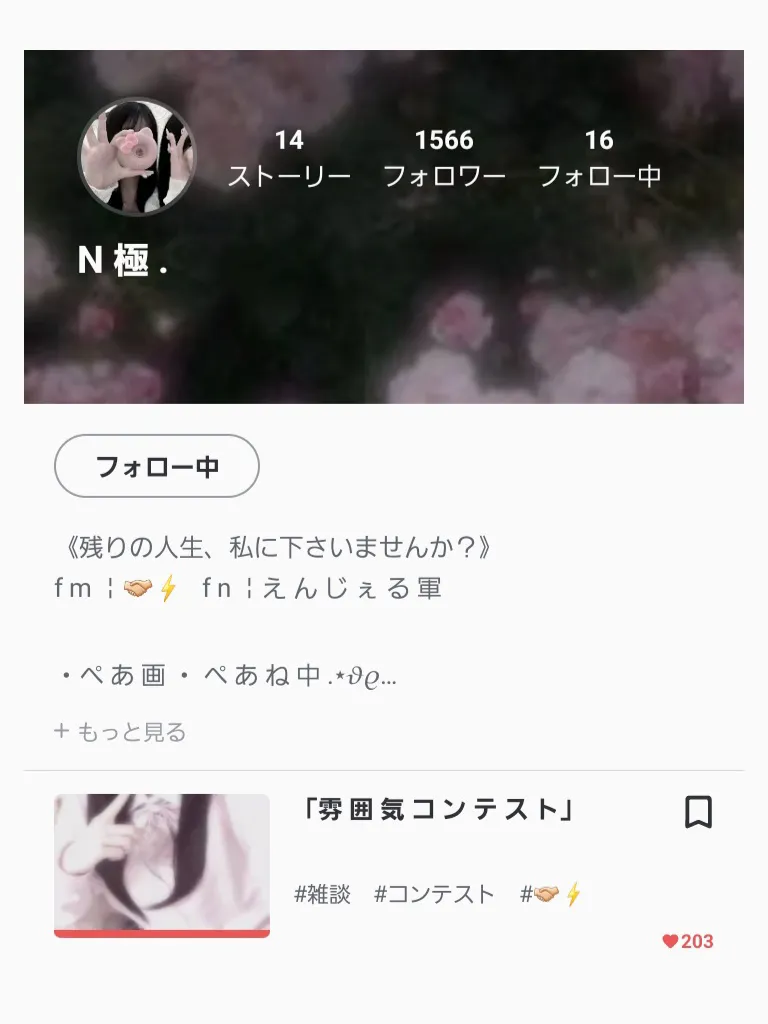Viewport: 768px width, 1024px height.
Task: View the 16 フォロー中 list
Action: [x=599, y=159]
